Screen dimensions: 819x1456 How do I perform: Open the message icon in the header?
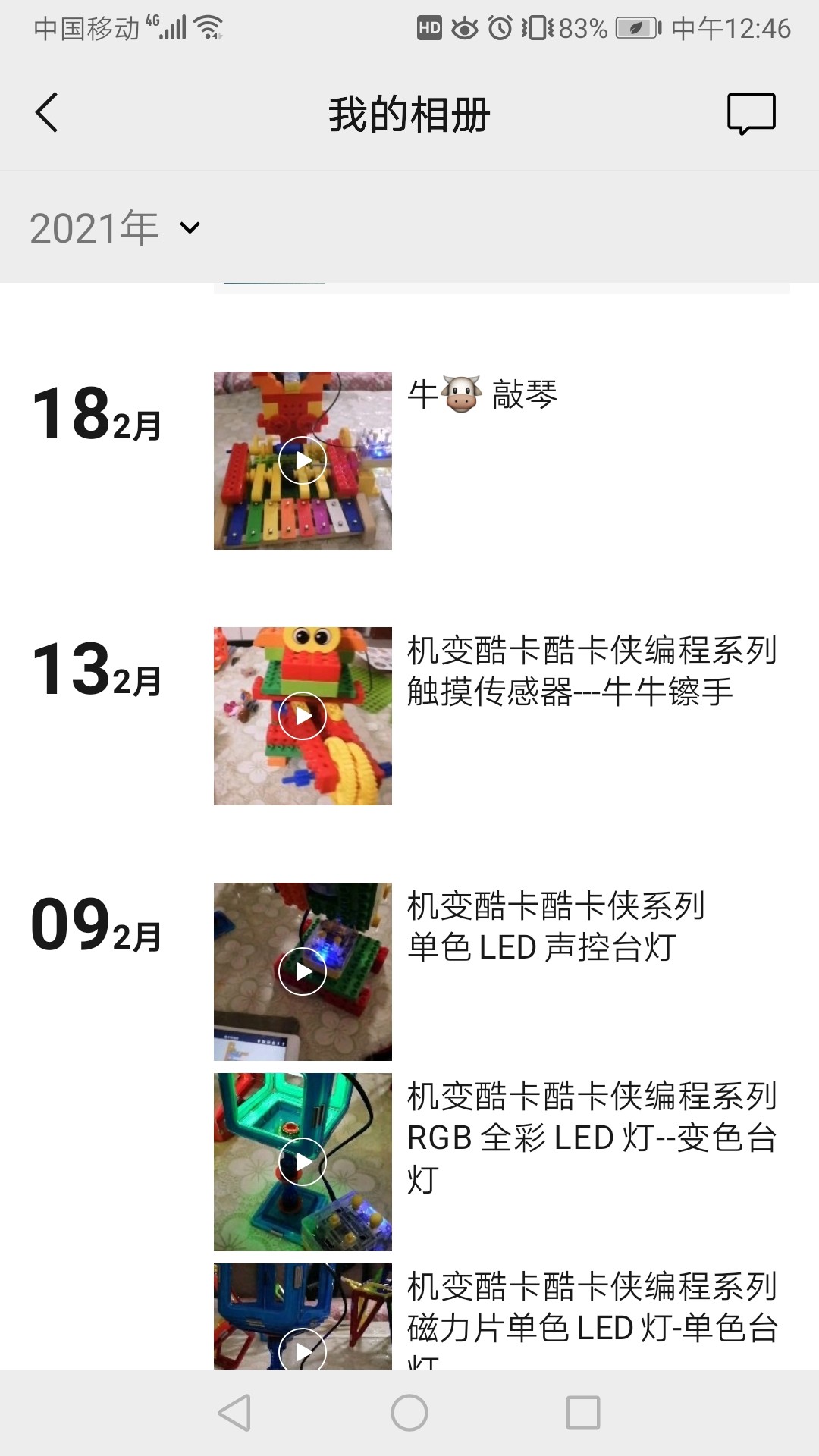coord(751,115)
